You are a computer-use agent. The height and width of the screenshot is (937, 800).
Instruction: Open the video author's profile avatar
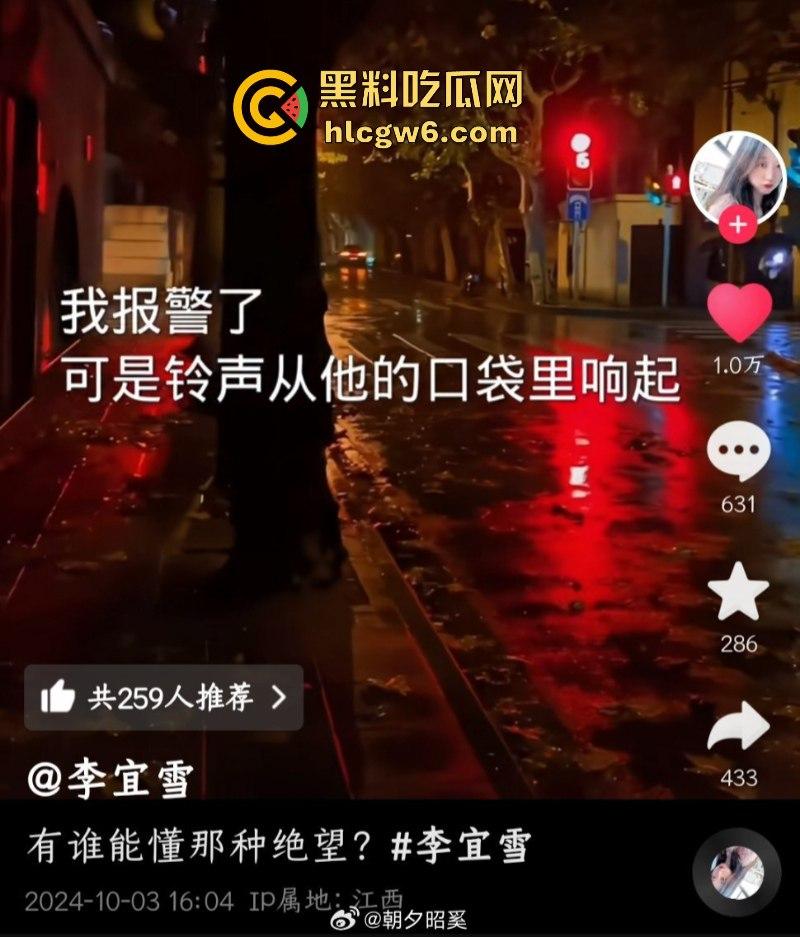coord(738,177)
